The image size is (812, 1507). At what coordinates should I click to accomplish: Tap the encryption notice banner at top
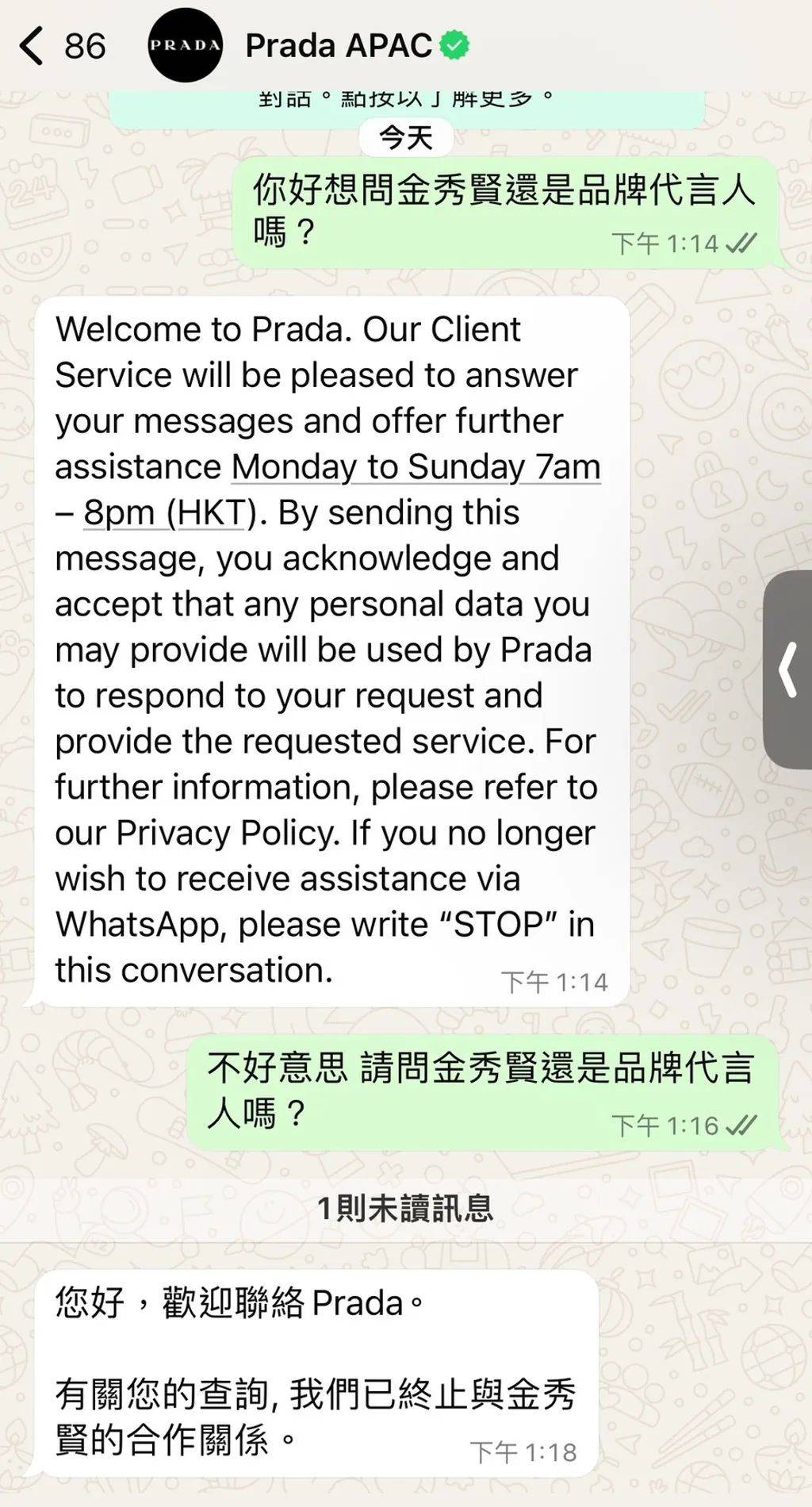point(407,109)
